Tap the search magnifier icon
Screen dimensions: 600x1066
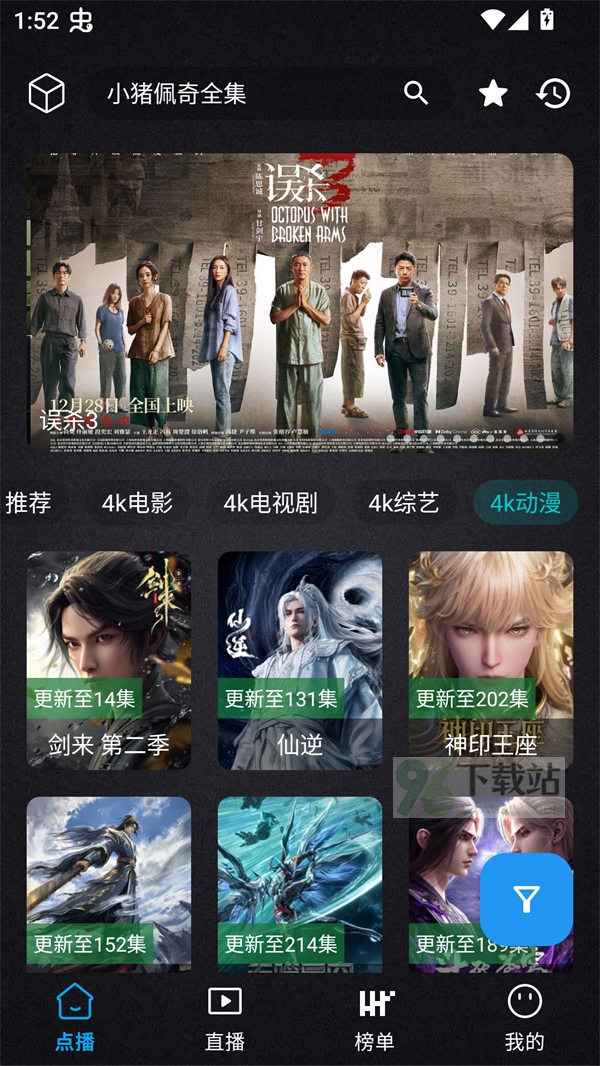(416, 93)
